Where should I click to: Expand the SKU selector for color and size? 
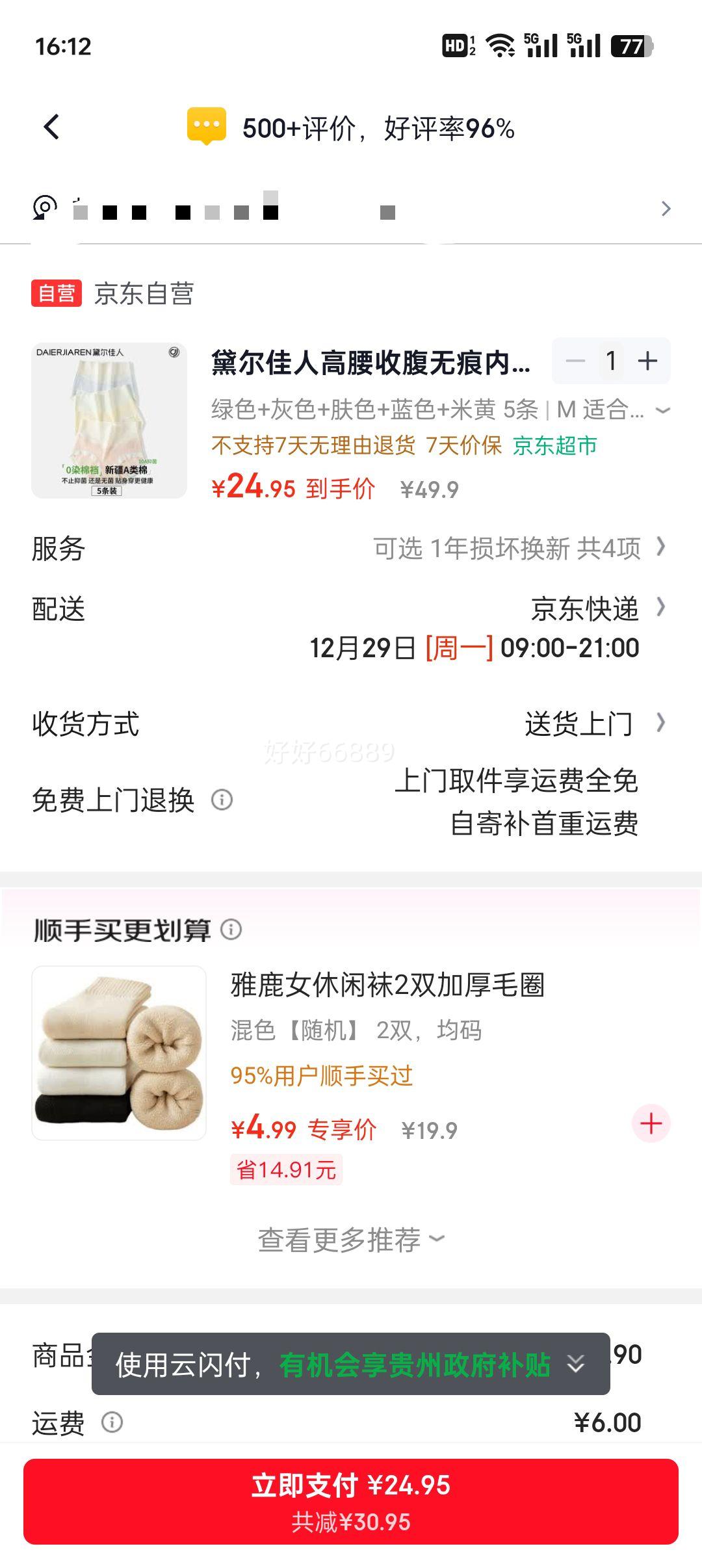[662, 410]
